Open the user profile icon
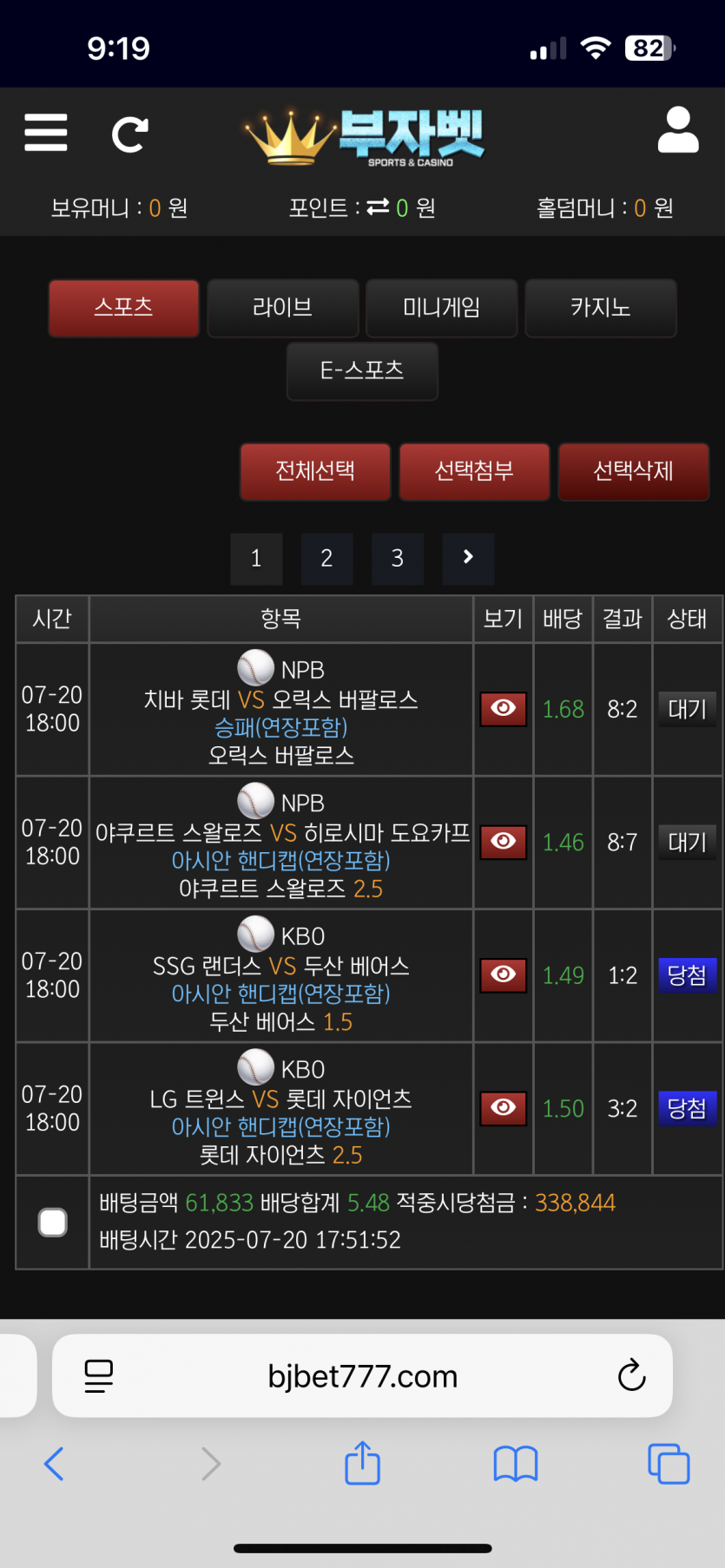 pos(678,131)
